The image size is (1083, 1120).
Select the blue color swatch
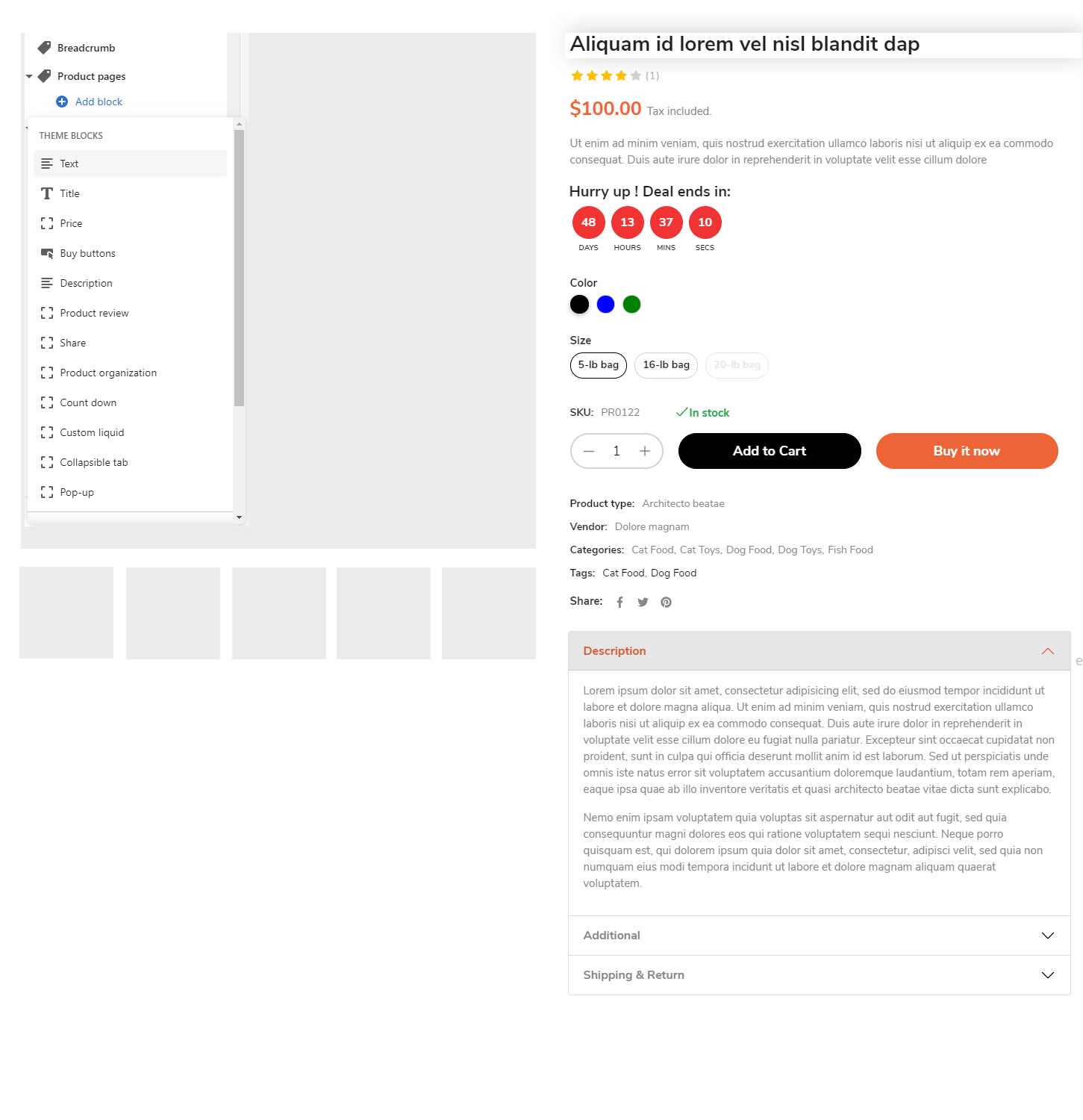coord(605,305)
